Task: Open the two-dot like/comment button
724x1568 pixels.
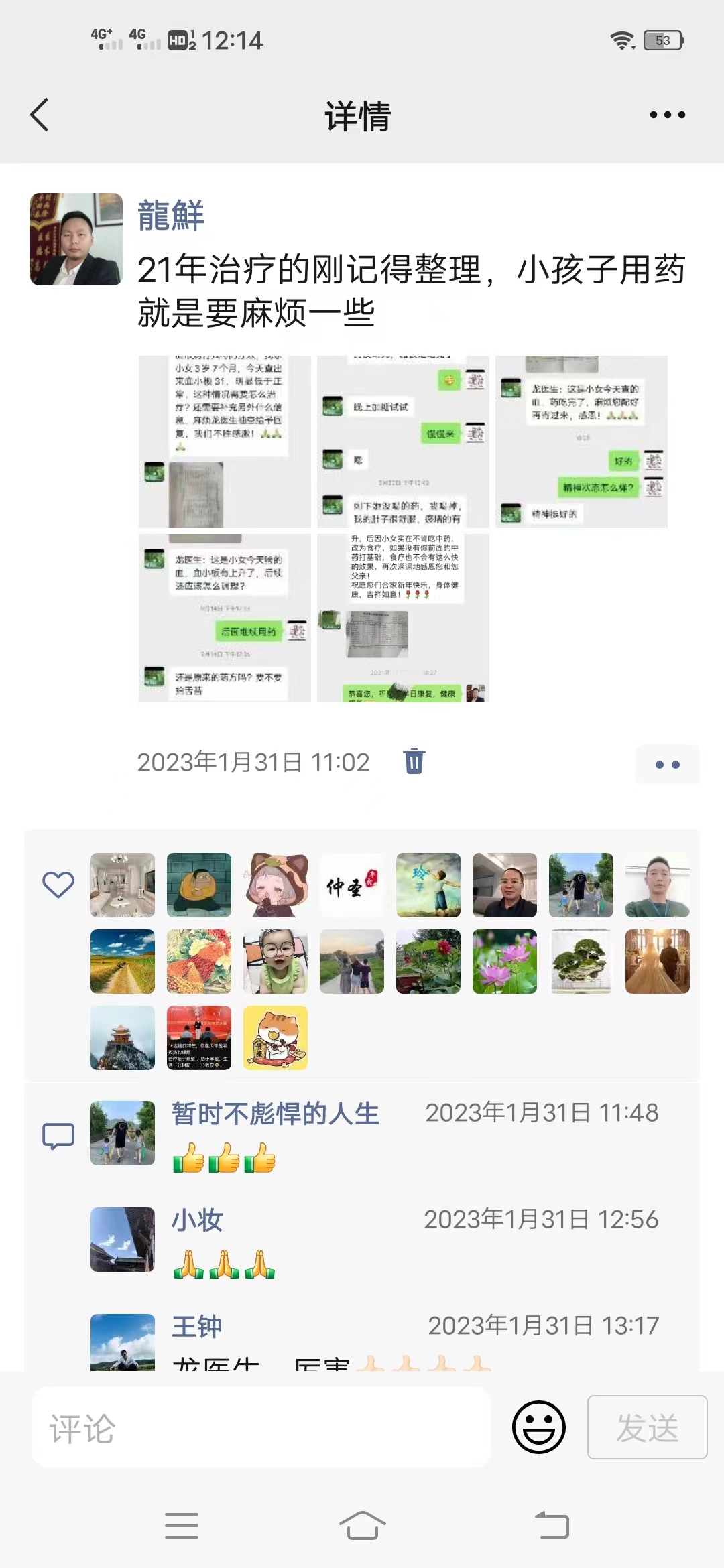Action: [667, 764]
